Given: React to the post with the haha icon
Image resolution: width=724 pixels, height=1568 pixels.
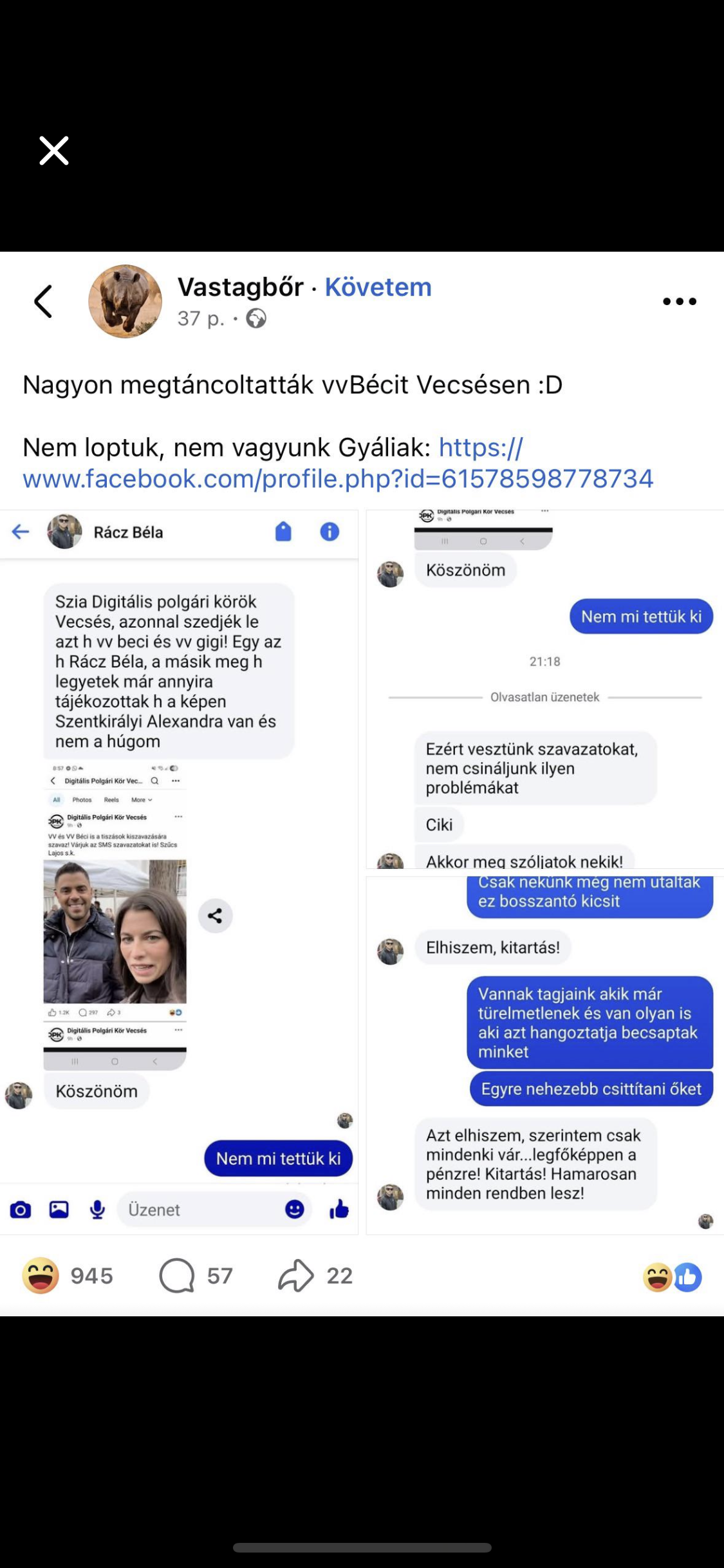Looking at the screenshot, I should [x=41, y=1275].
